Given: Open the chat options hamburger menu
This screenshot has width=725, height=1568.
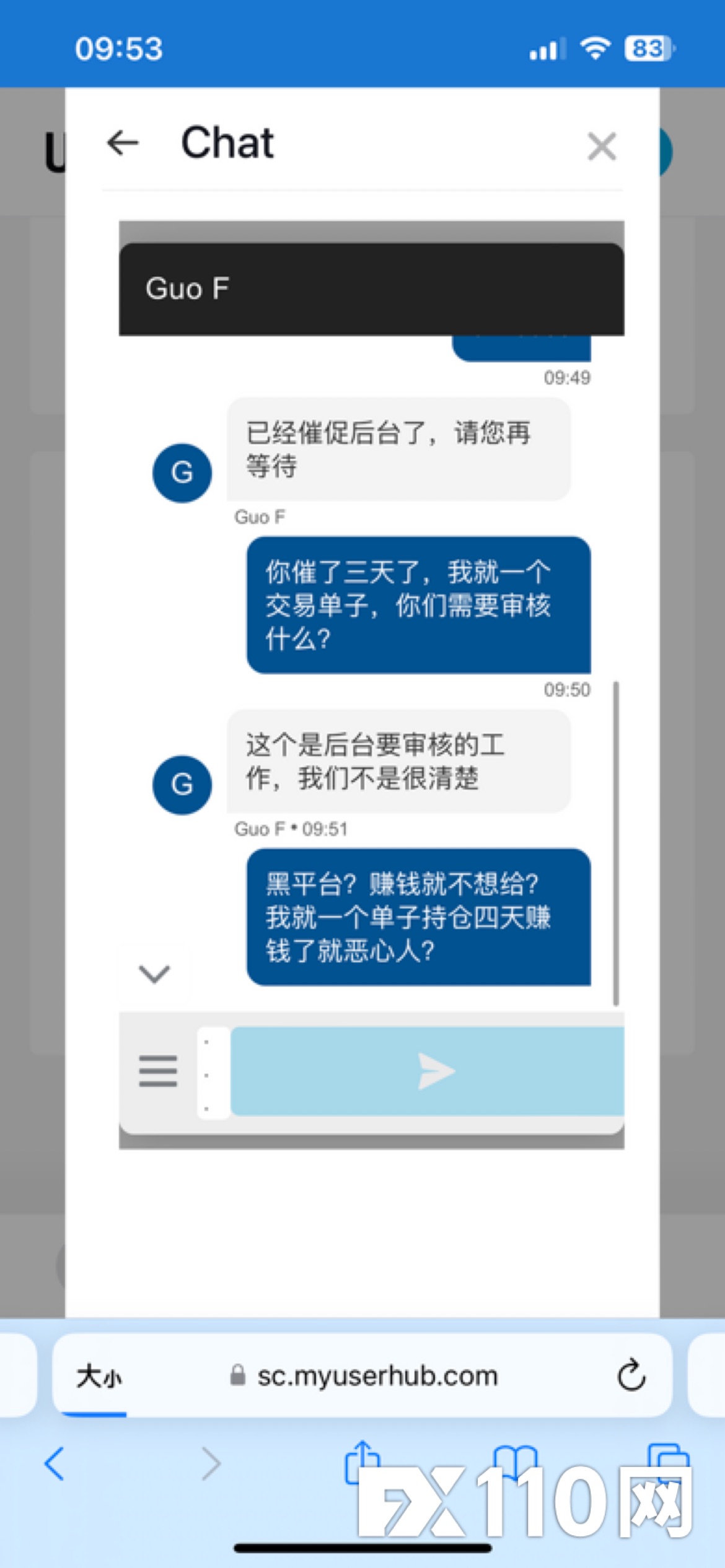Looking at the screenshot, I should (157, 1071).
